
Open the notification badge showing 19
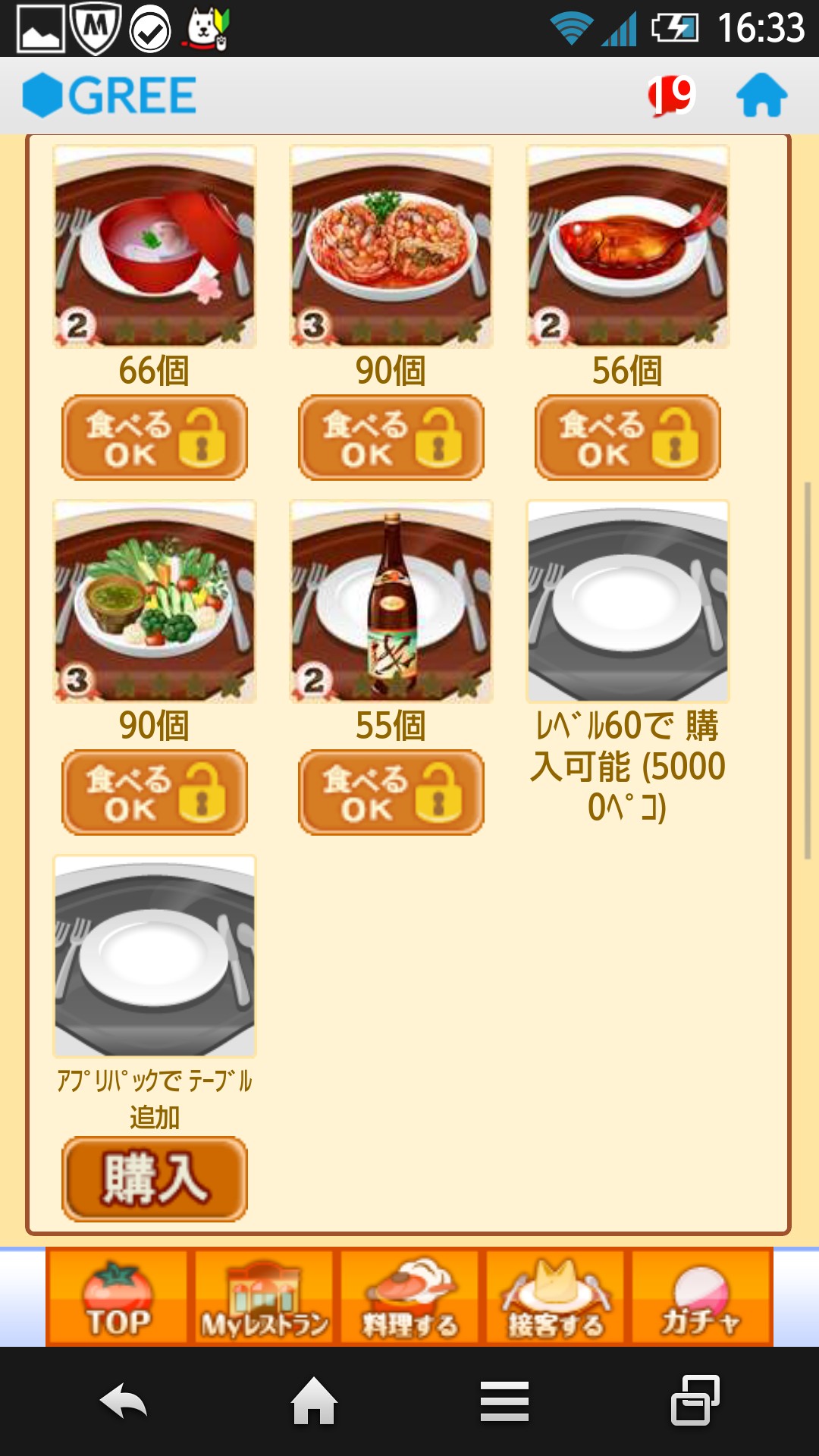click(671, 96)
